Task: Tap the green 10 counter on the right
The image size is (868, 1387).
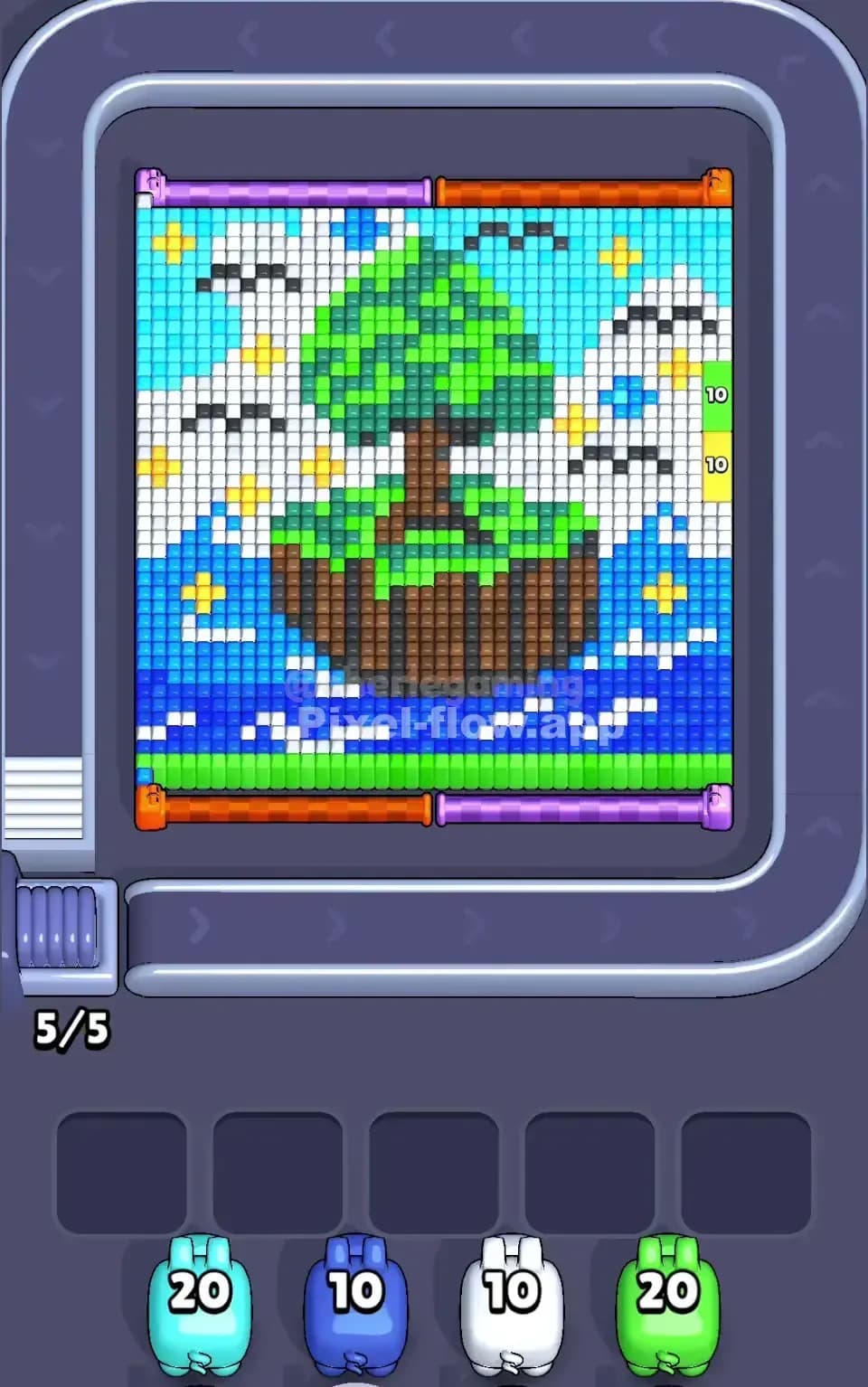Action: 715,393
